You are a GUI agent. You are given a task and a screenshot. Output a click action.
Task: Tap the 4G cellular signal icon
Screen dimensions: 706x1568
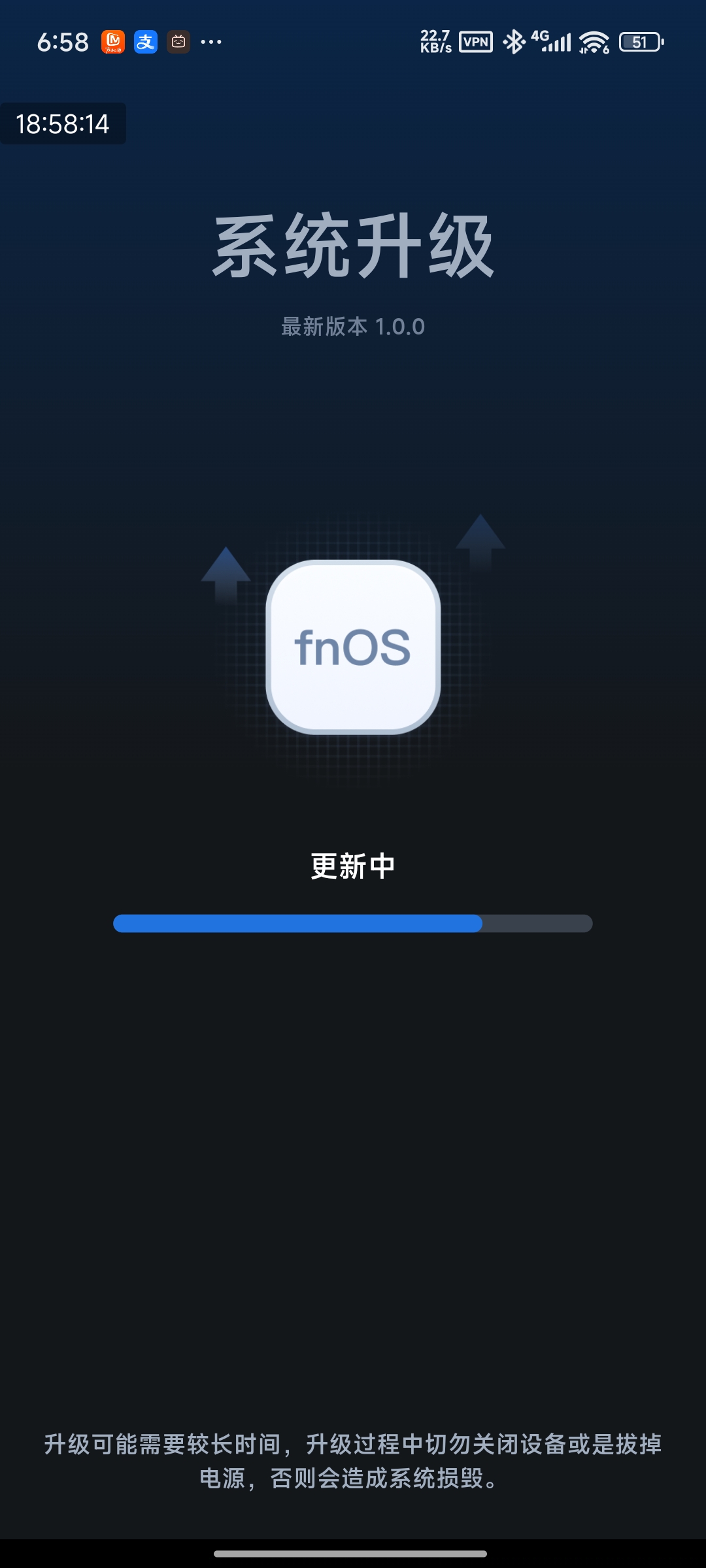click(551, 41)
